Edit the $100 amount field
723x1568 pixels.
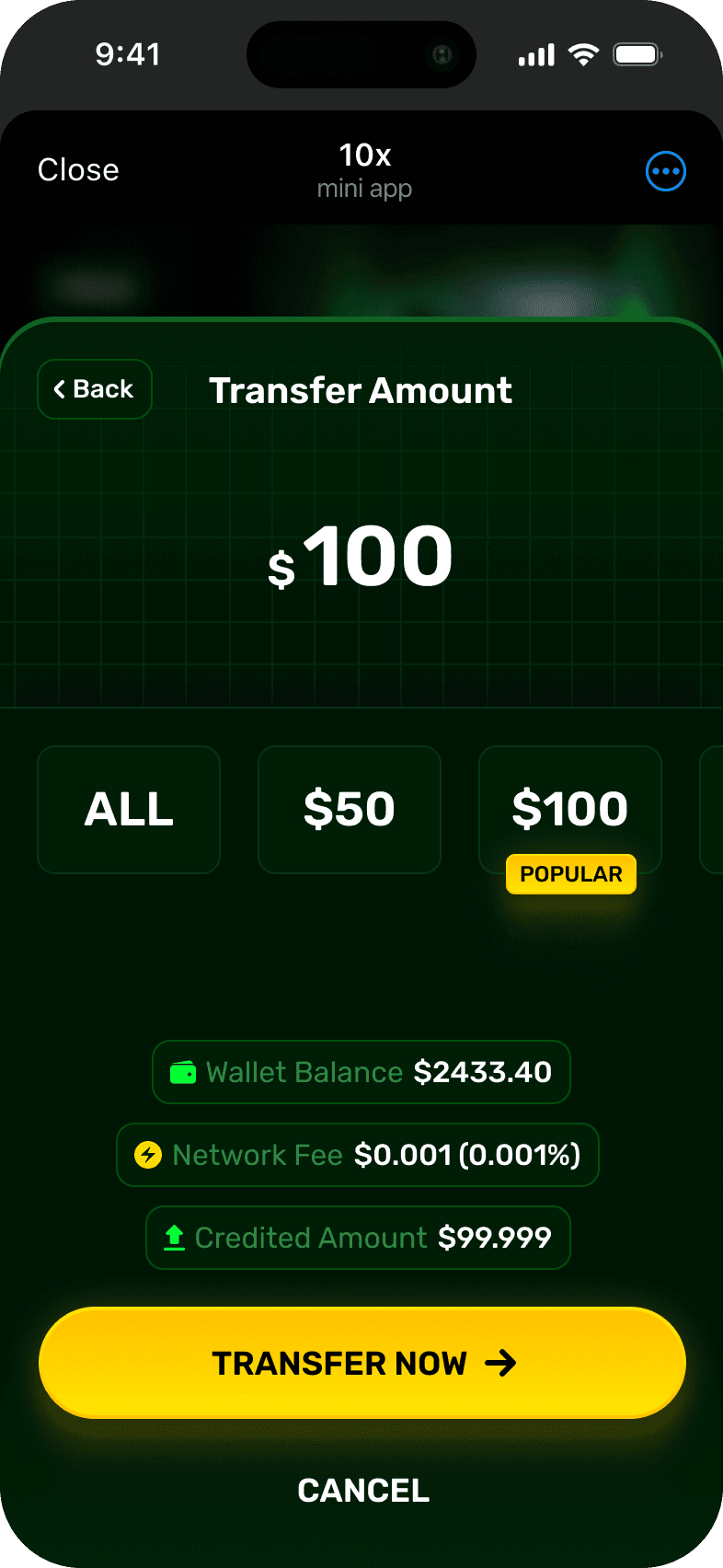361,557
